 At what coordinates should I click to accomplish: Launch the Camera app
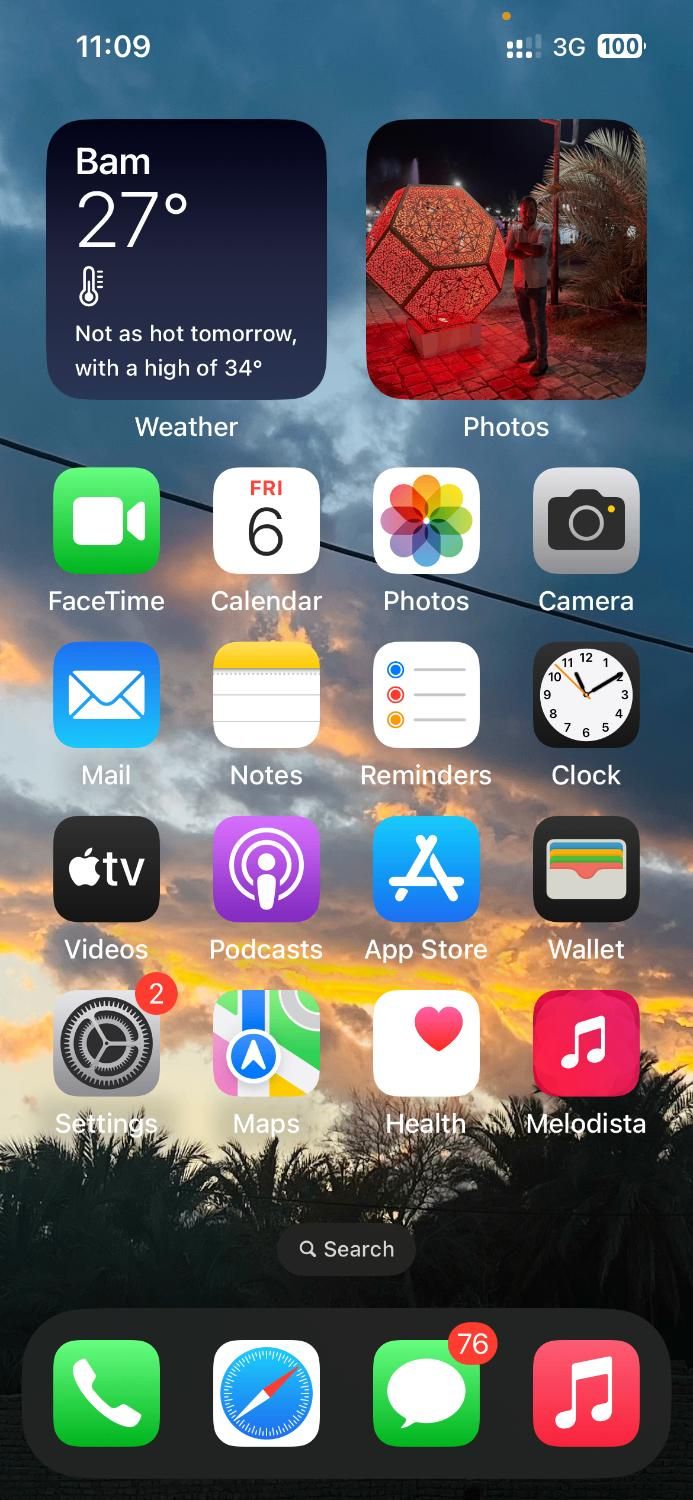tap(586, 521)
